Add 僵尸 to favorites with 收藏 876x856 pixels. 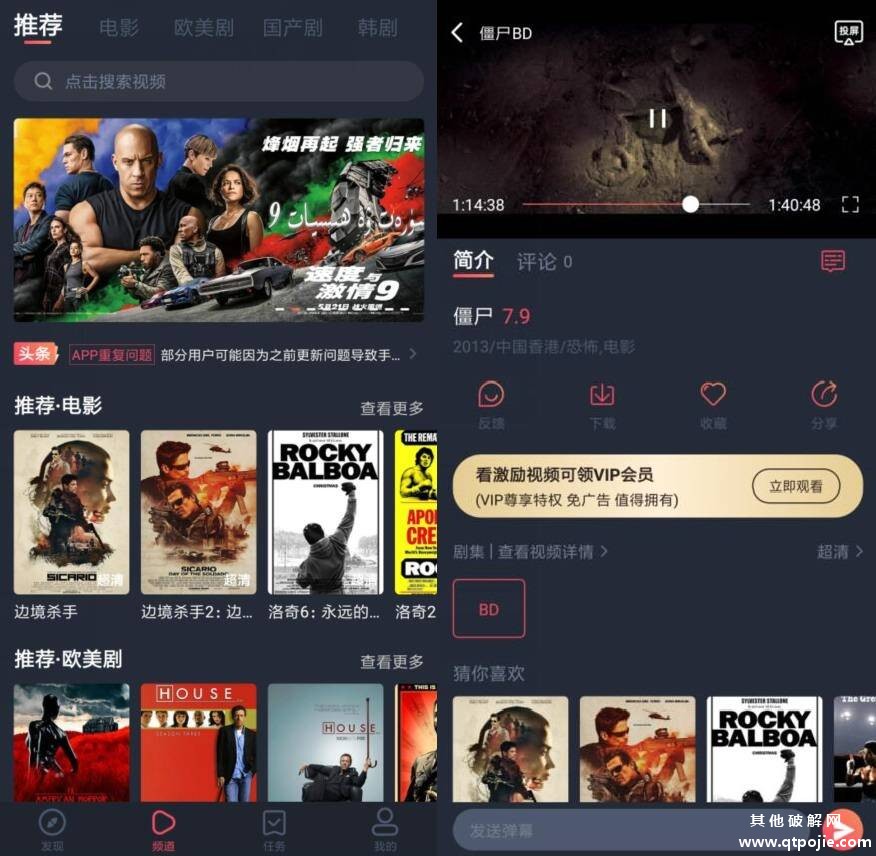[x=713, y=403]
